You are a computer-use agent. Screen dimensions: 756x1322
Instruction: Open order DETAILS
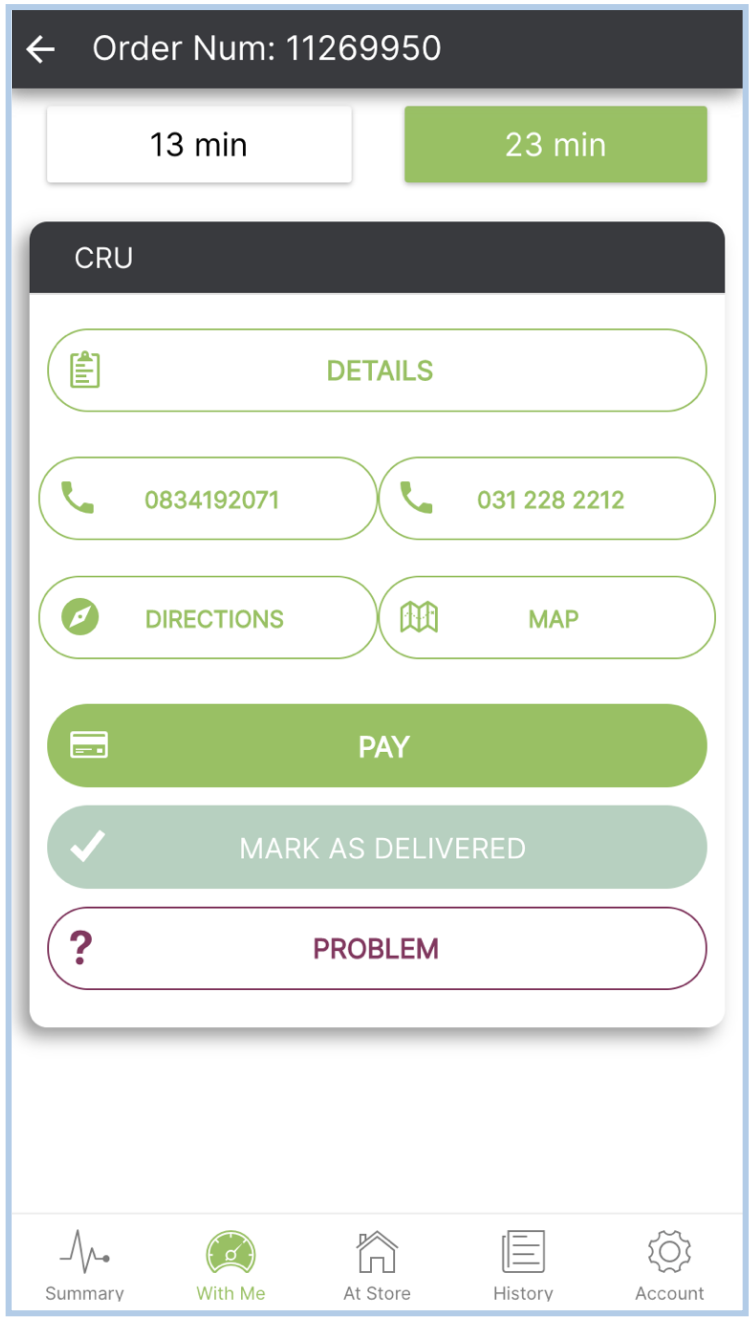coord(377,370)
